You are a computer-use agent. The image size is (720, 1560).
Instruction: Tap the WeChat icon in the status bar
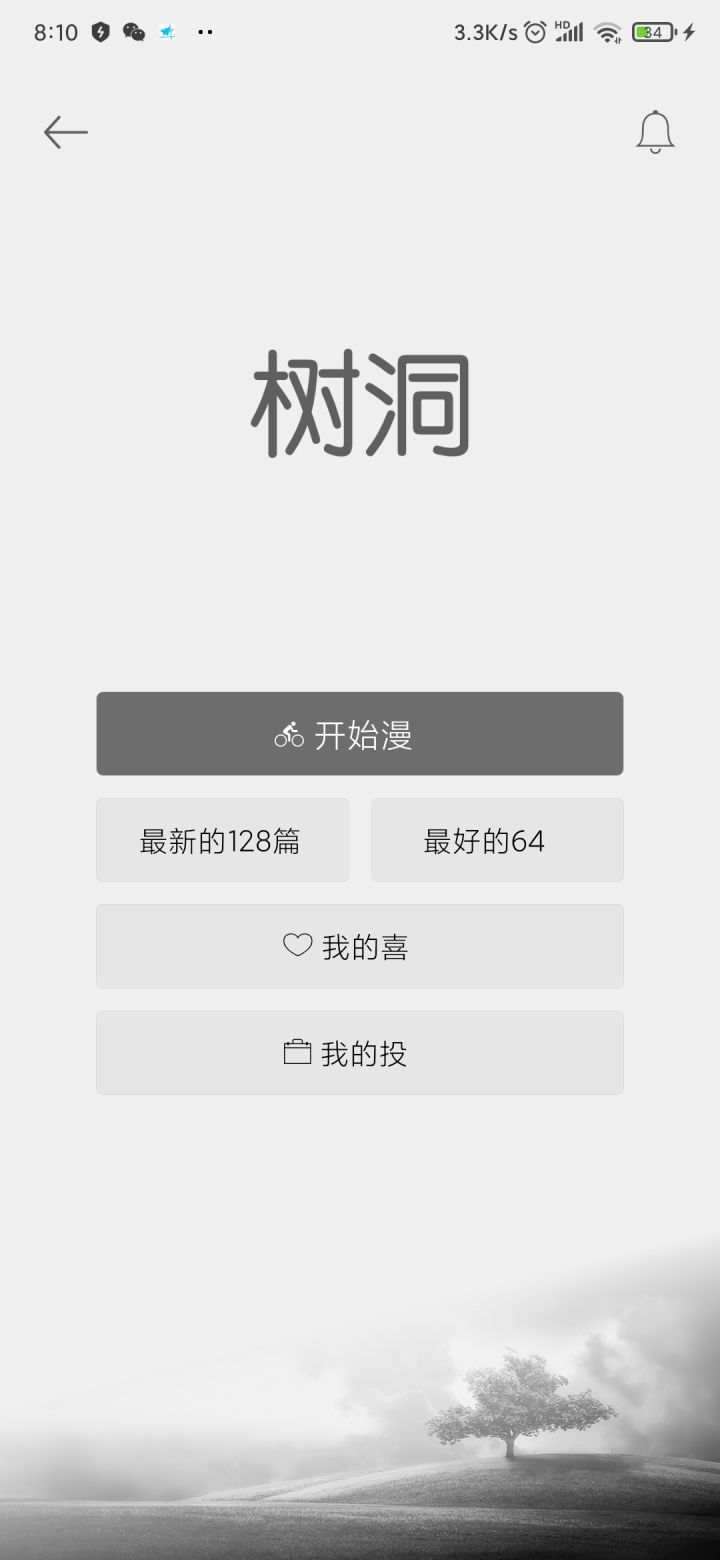coord(133,31)
